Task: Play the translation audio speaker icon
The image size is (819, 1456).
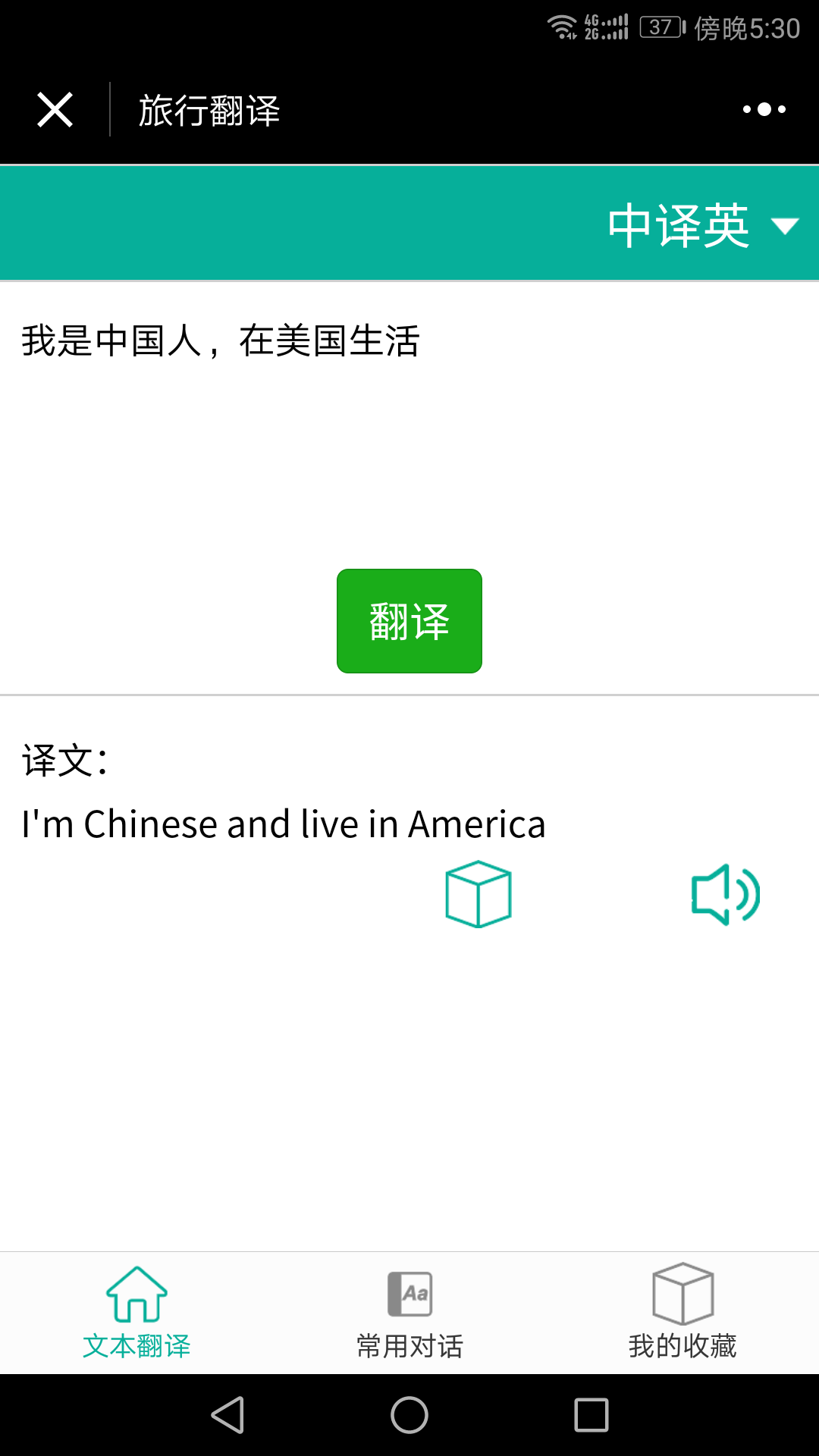Action: 725,894
